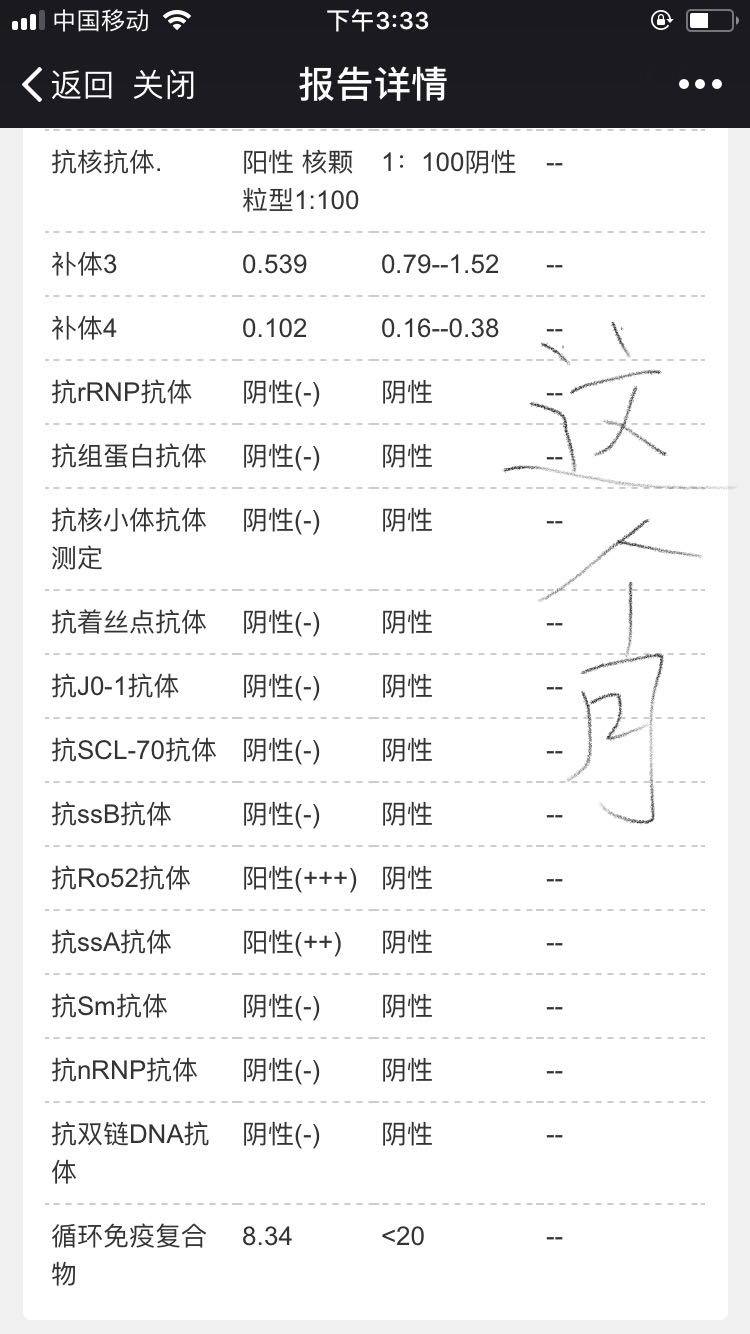The image size is (750, 1334).
Task: Open the three-dot overflow menu
Action: [699, 85]
